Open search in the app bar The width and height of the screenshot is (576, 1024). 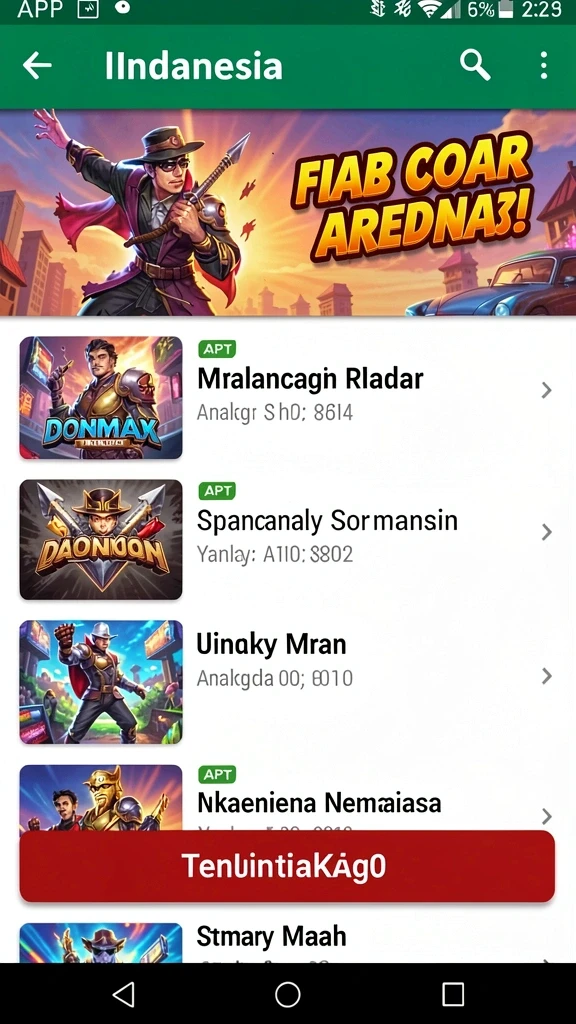475,66
